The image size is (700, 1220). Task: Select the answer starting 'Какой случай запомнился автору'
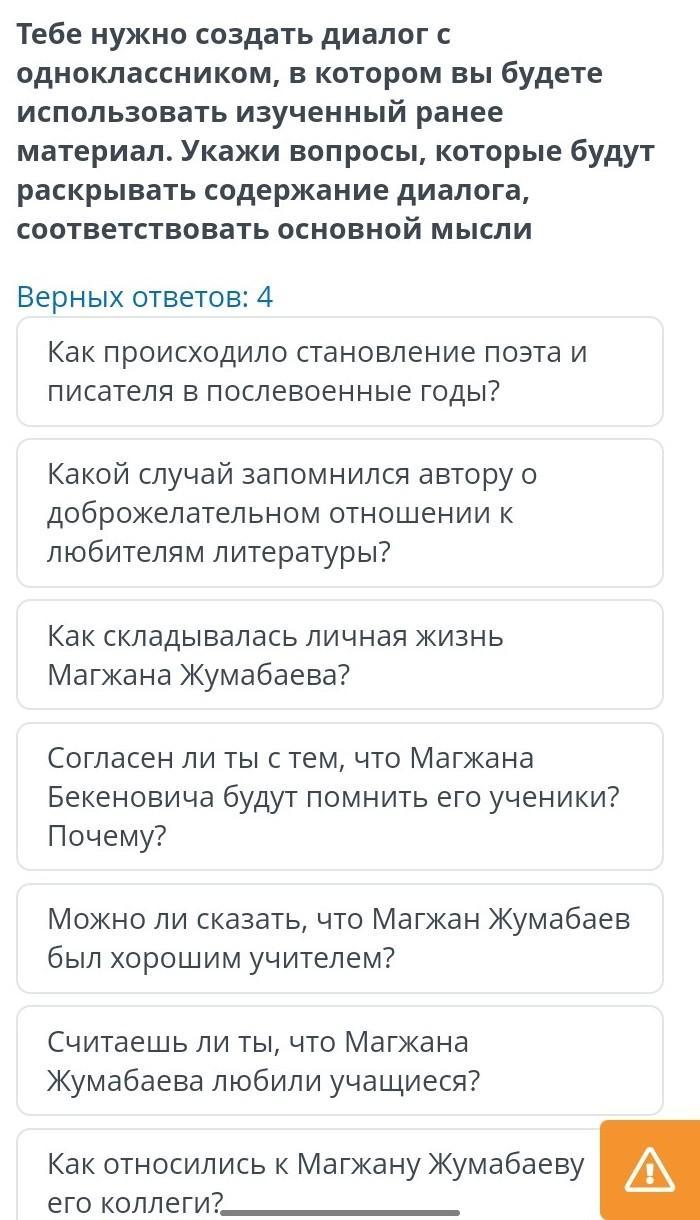coord(340,513)
